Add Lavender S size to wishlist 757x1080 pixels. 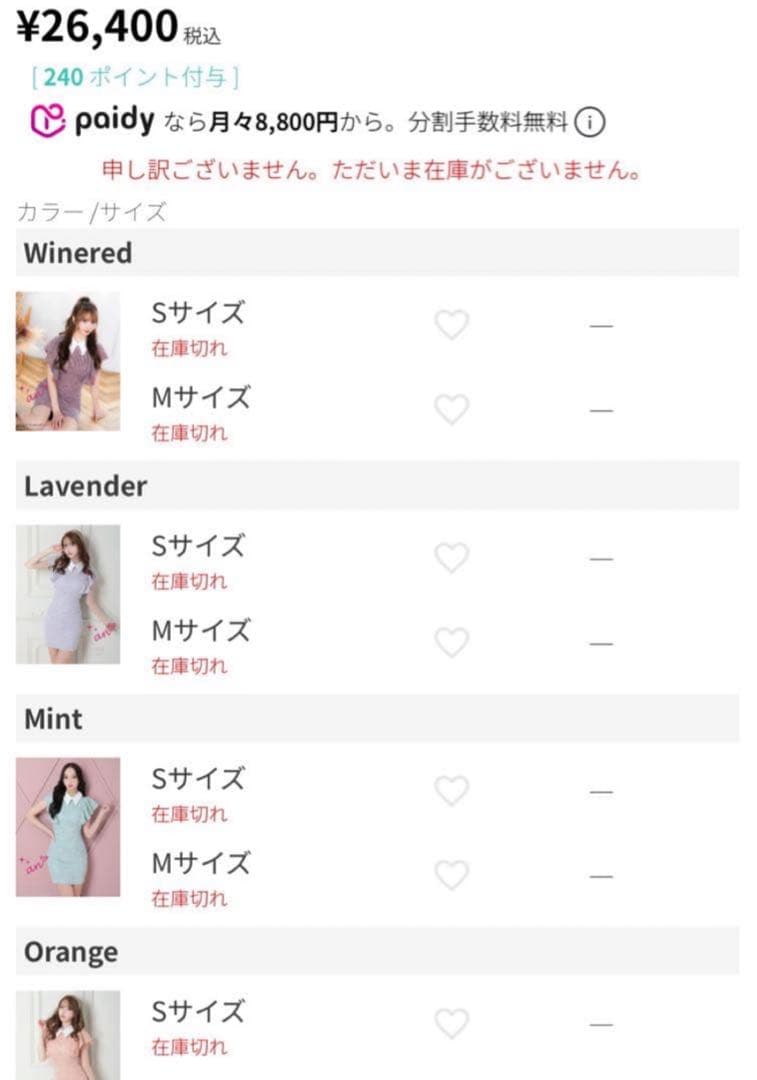click(x=452, y=558)
